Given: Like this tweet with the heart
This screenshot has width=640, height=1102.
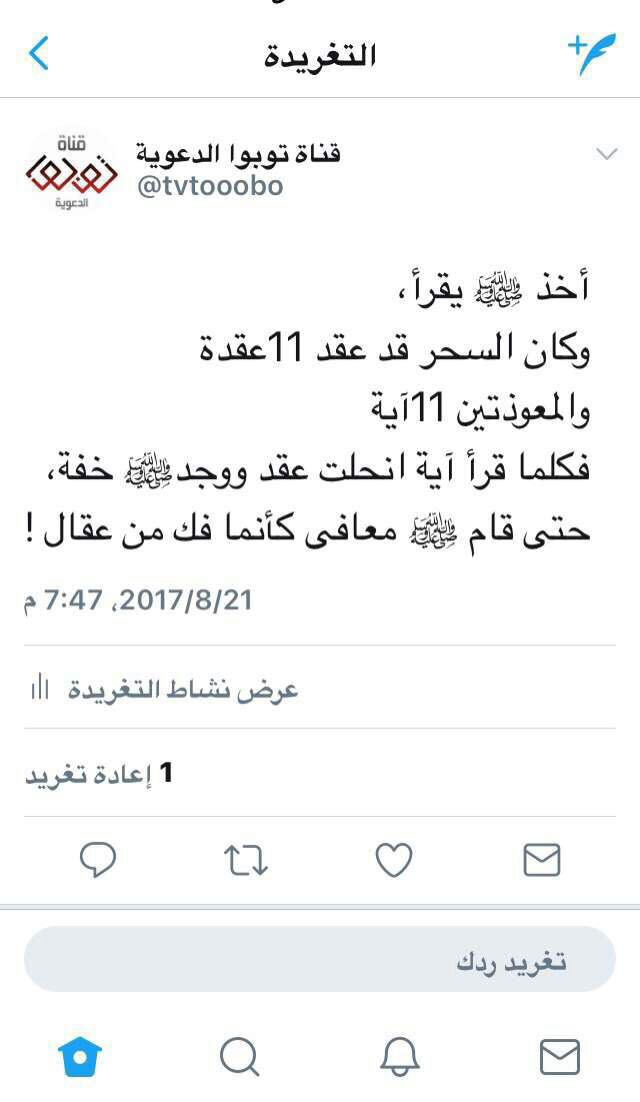Looking at the screenshot, I should coord(393,859).
